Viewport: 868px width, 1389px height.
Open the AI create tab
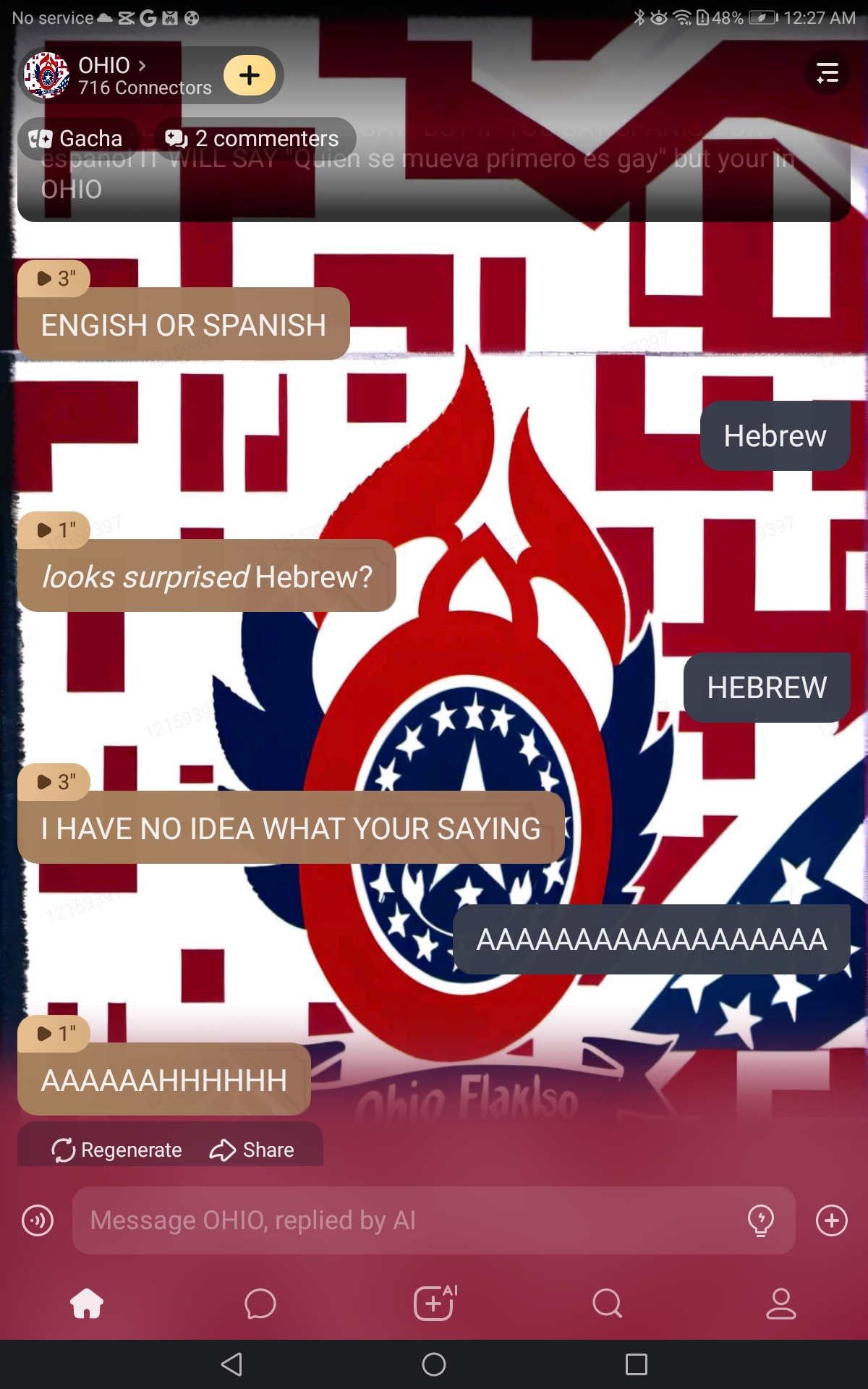click(x=434, y=1304)
